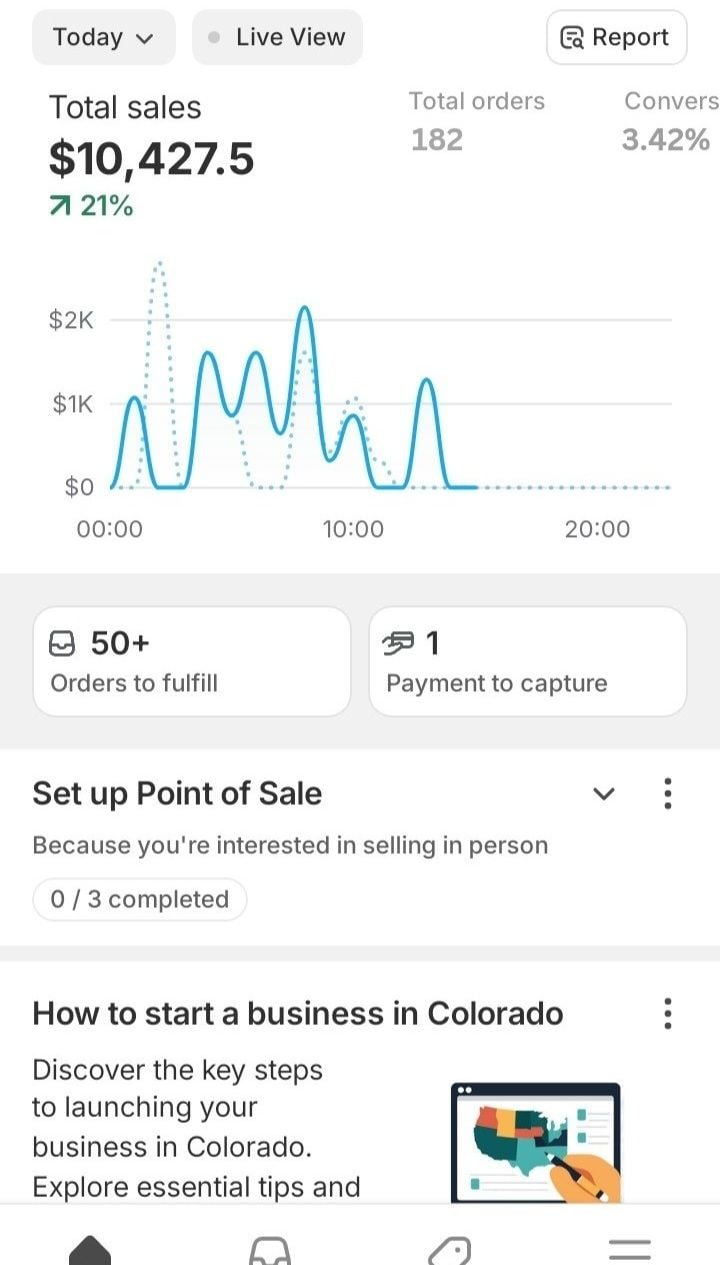
Task: Tap the hamburger menu icon in bottom bar
Action: (629, 1248)
